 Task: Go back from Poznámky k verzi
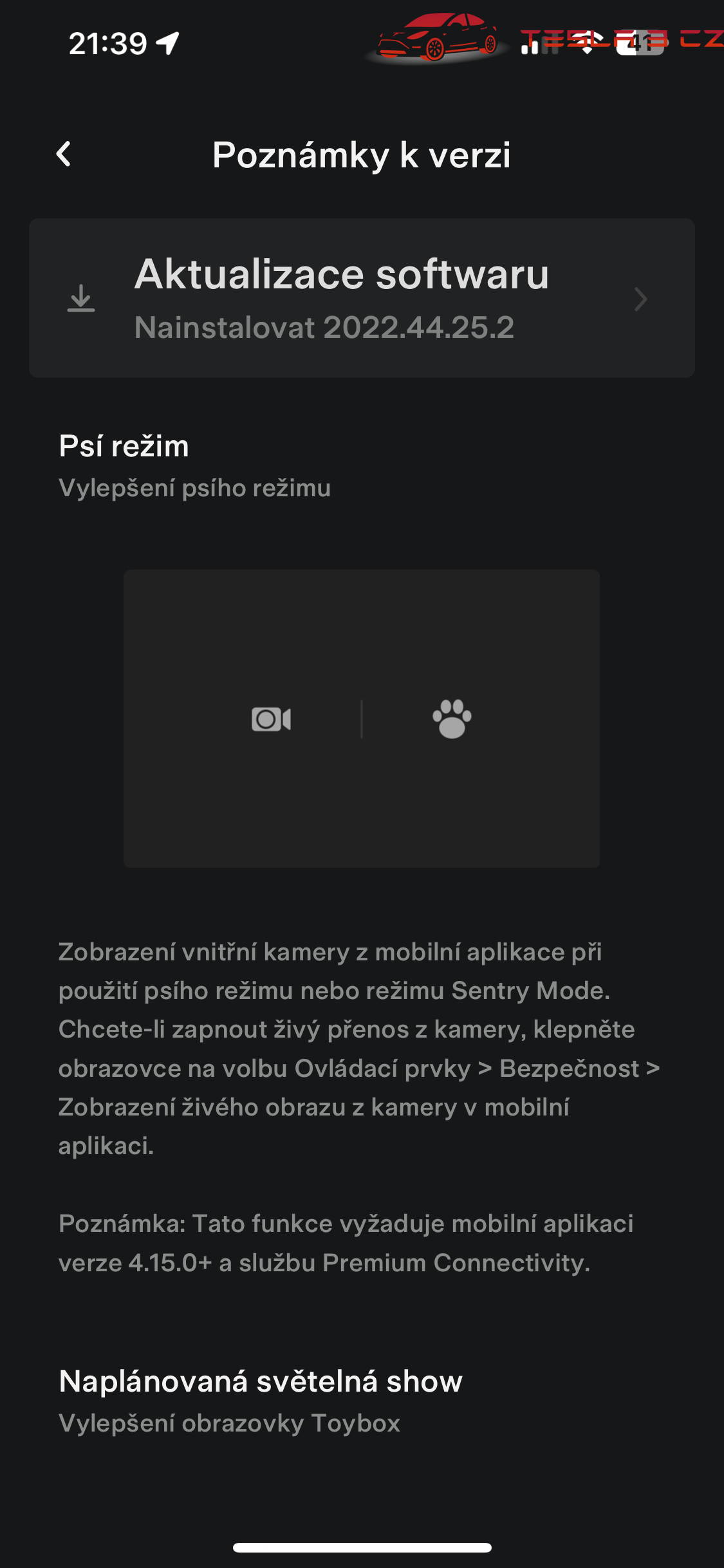tap(64, 154)
